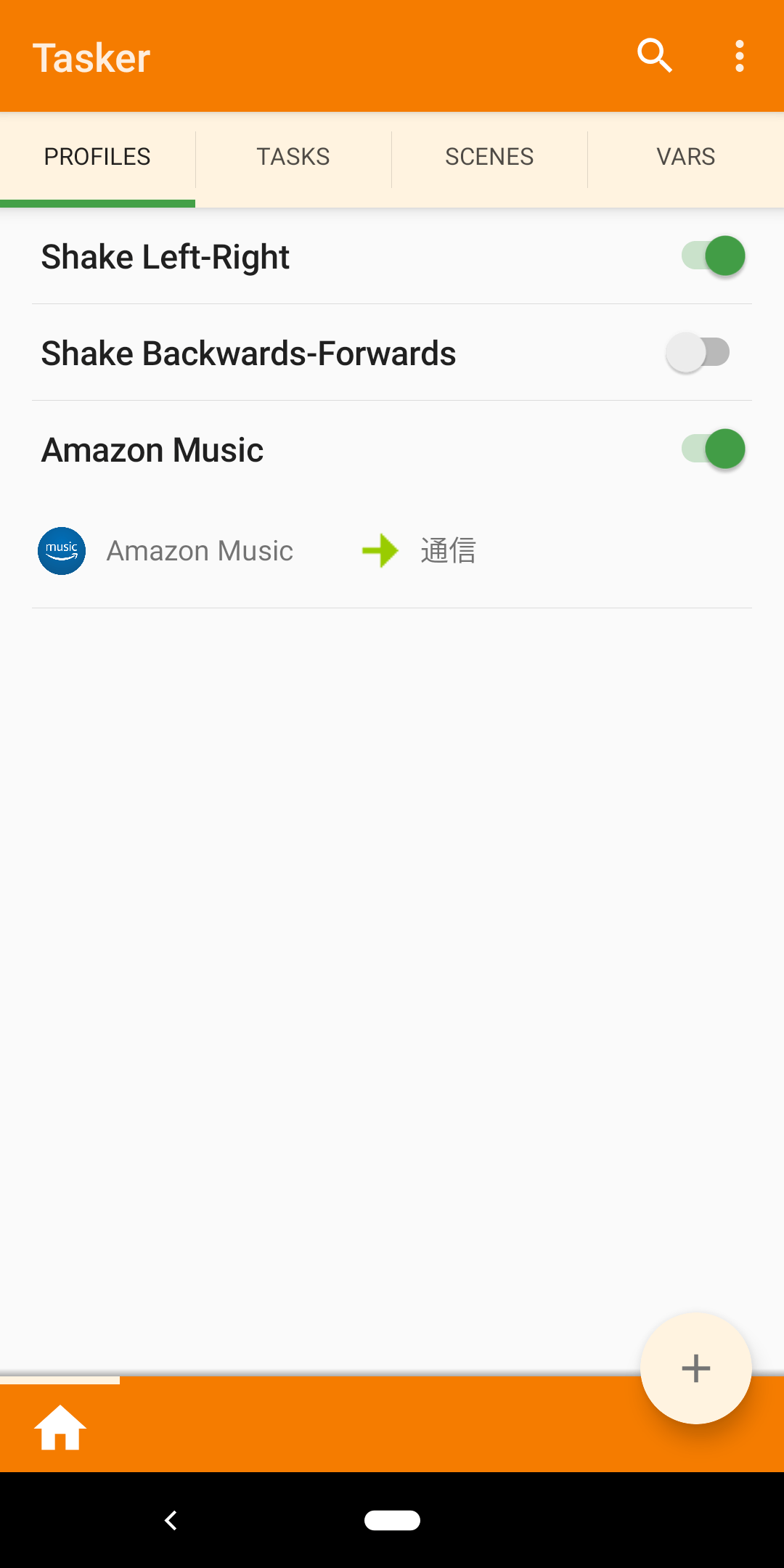Switch to the TASKS tab

click(x=293, y=157)
